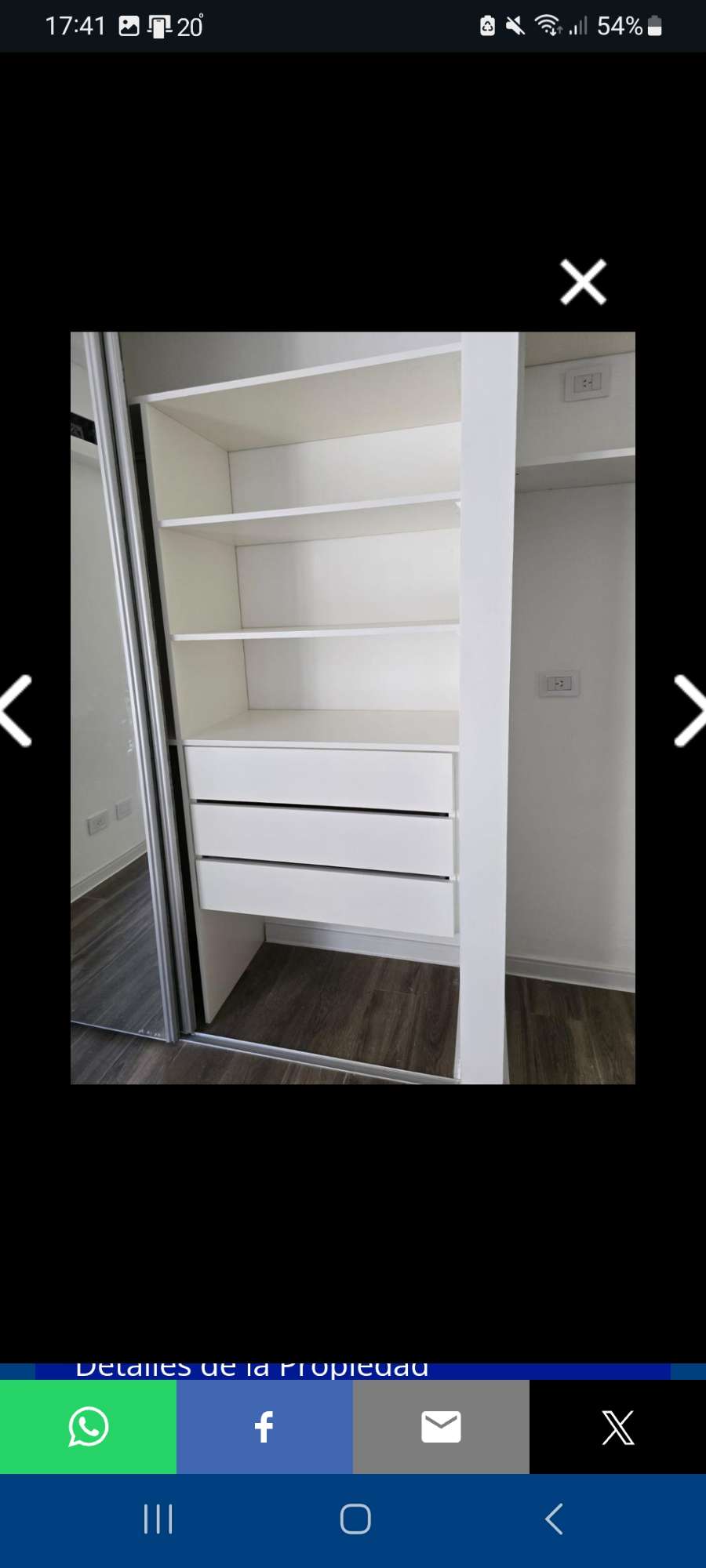Tap the muted sound icon in status bar
The height and width of the screenshot is (1568, 706).
[x=514, y=26]
